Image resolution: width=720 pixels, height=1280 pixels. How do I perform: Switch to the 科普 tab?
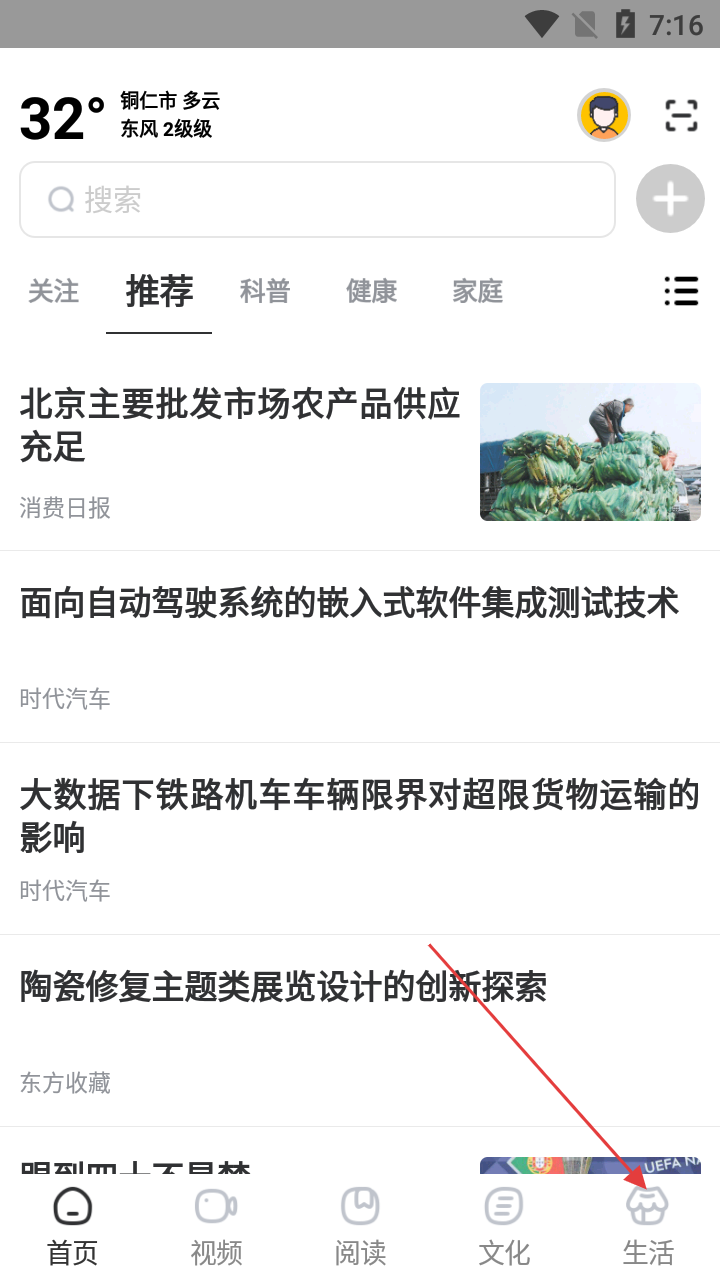tap(265, 292)
